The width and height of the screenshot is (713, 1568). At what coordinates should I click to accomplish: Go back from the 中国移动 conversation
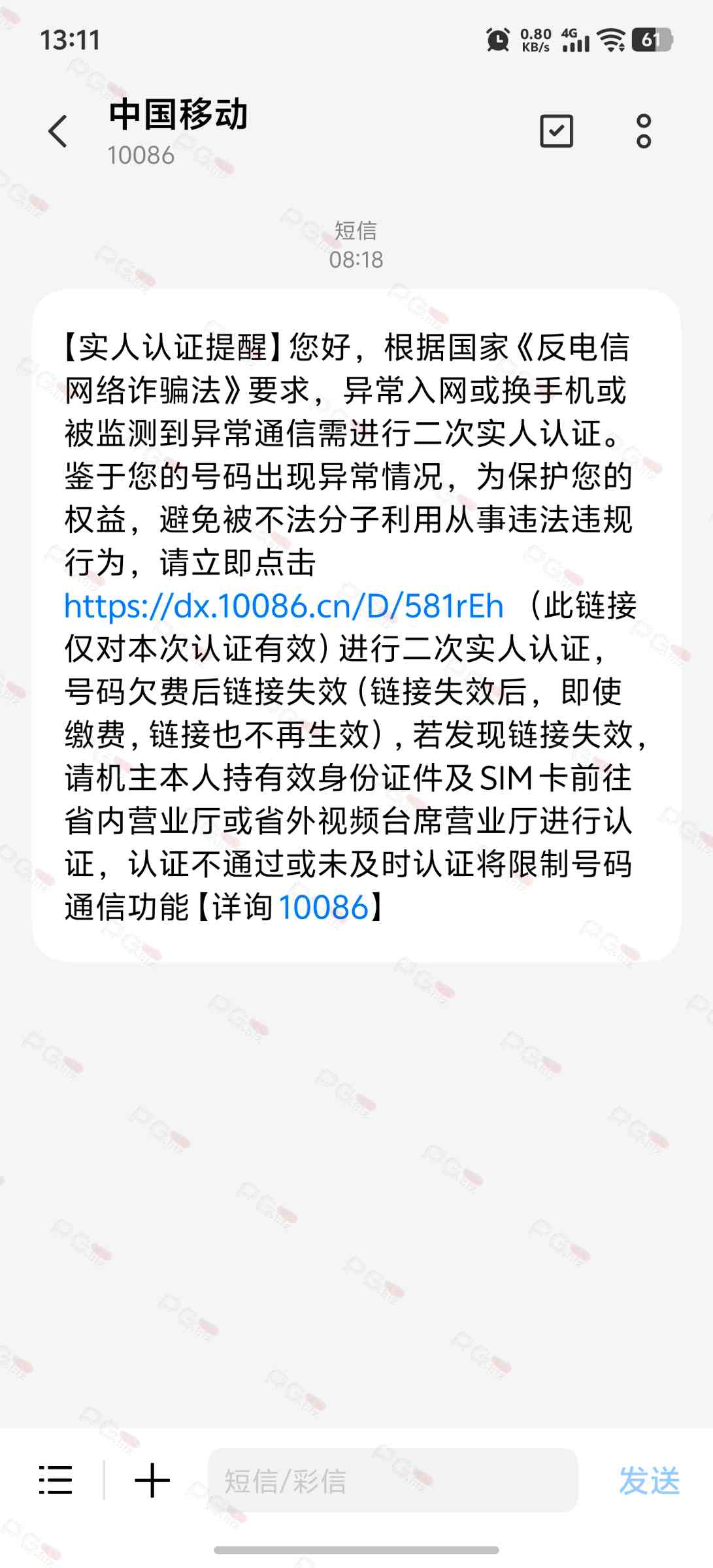58,131
